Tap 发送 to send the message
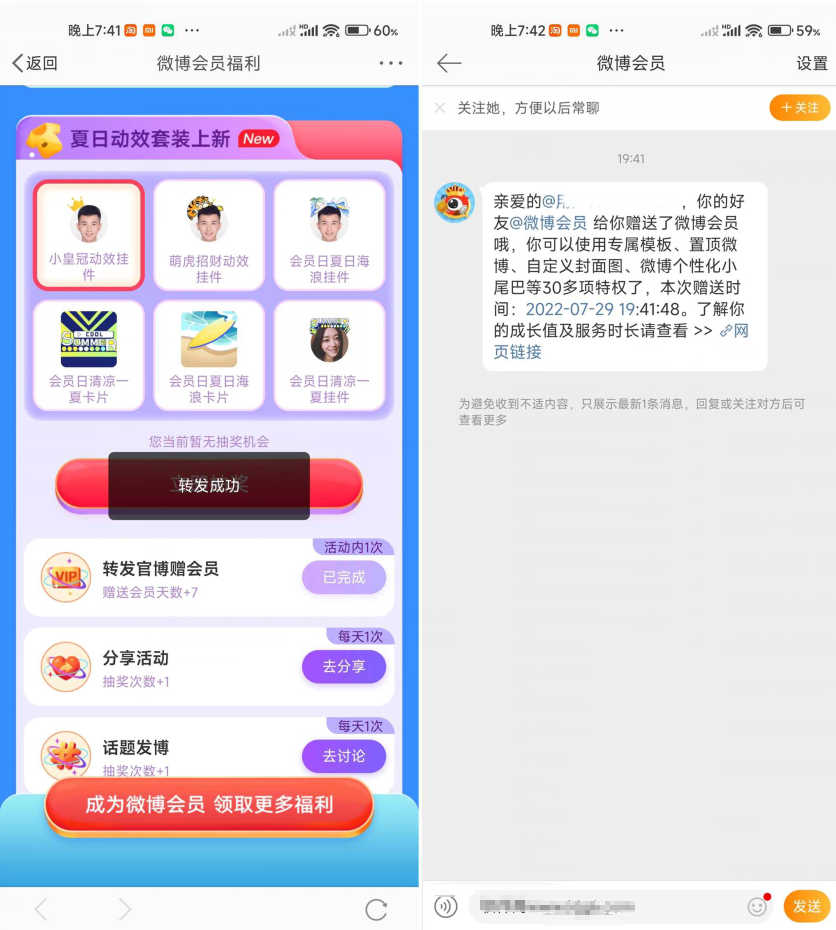This screenshot has width=836, height=930. click(806, 906)
